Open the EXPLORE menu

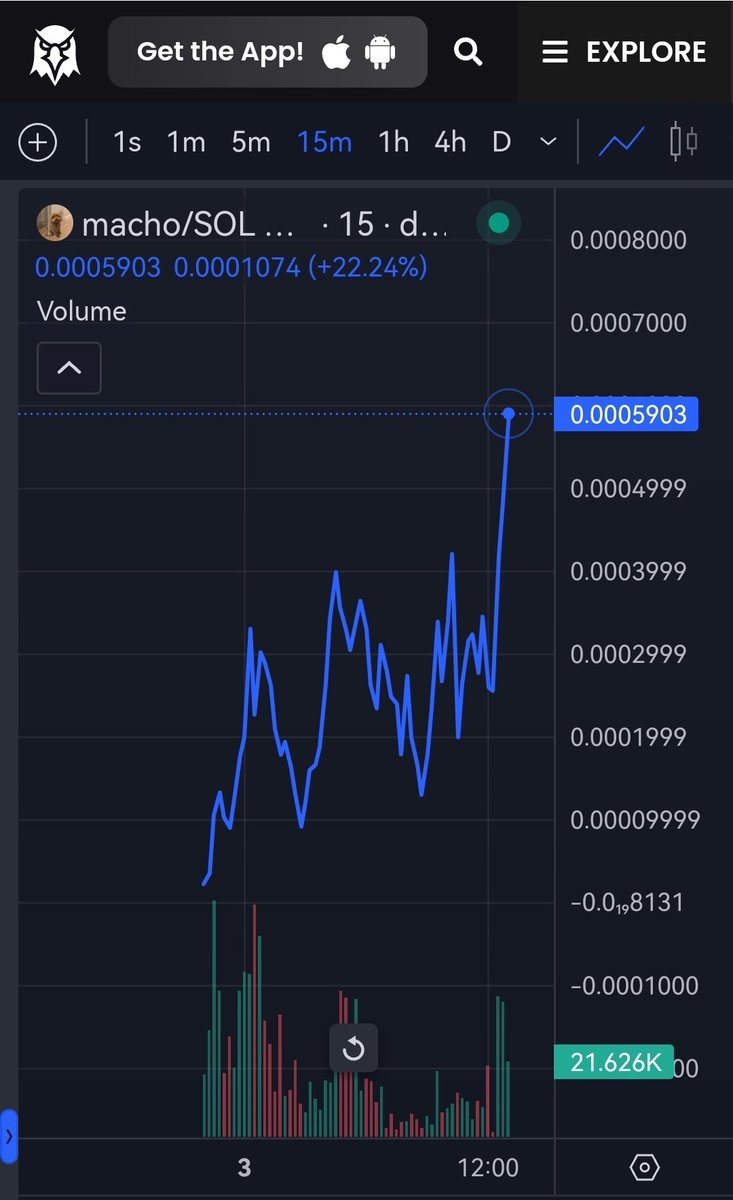point(624,52)
